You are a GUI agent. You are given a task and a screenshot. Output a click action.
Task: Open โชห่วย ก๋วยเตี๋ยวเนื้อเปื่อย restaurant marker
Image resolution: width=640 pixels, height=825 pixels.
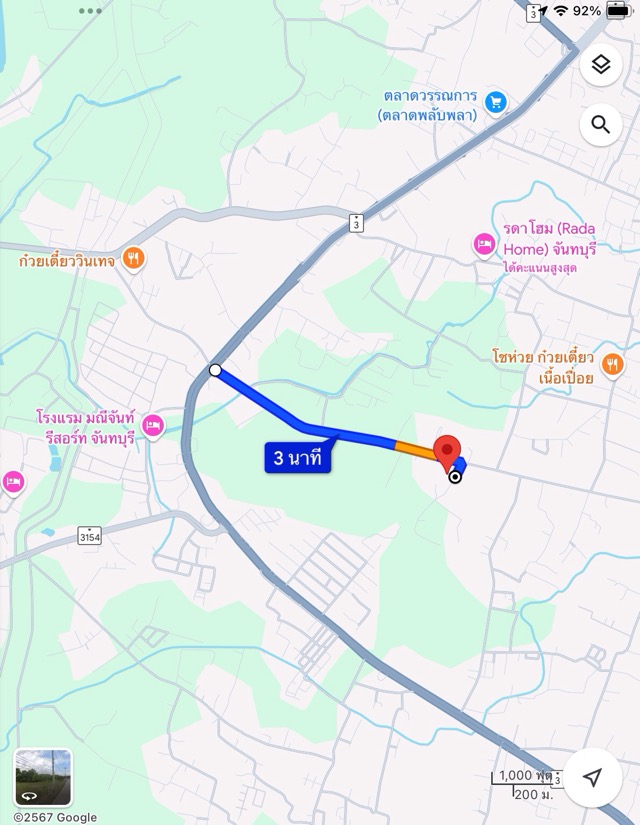pyautogui.click(x=613, y=364)
